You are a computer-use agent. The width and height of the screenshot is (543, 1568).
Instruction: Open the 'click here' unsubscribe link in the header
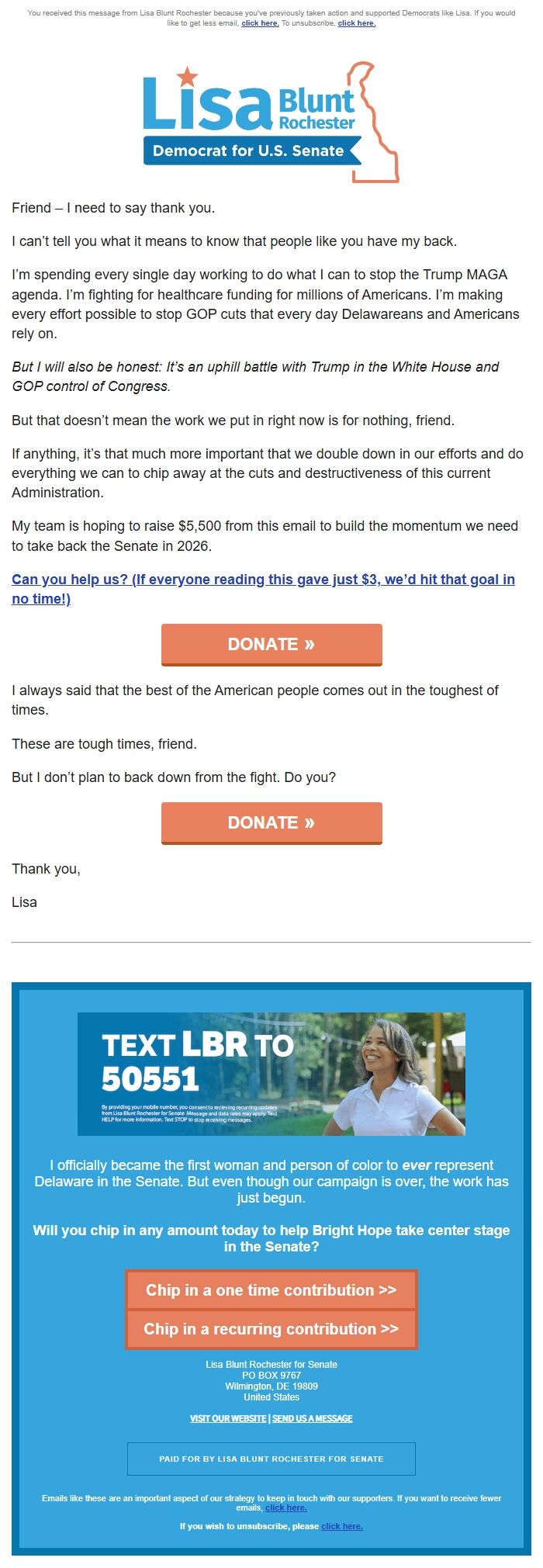coord(356,23)
